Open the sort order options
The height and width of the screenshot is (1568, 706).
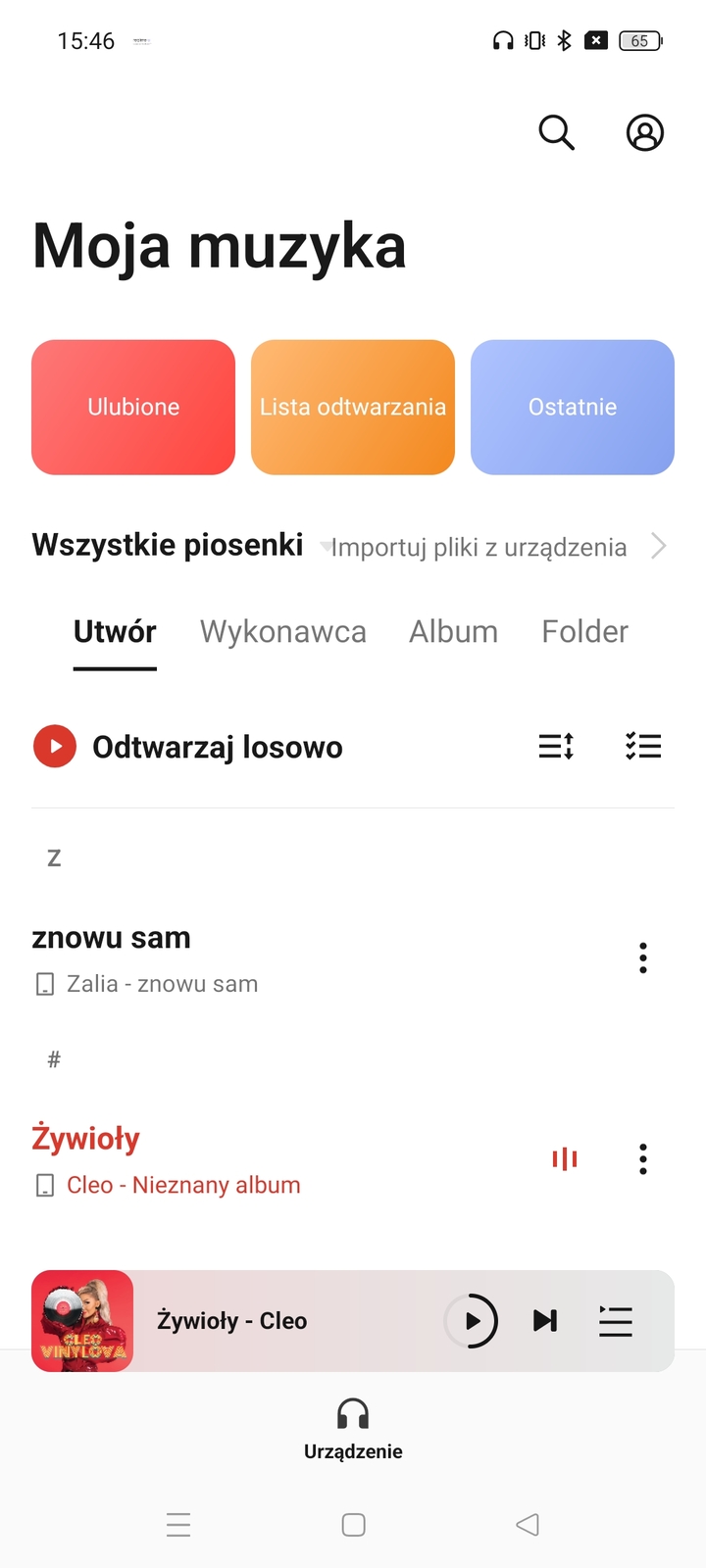556,747
